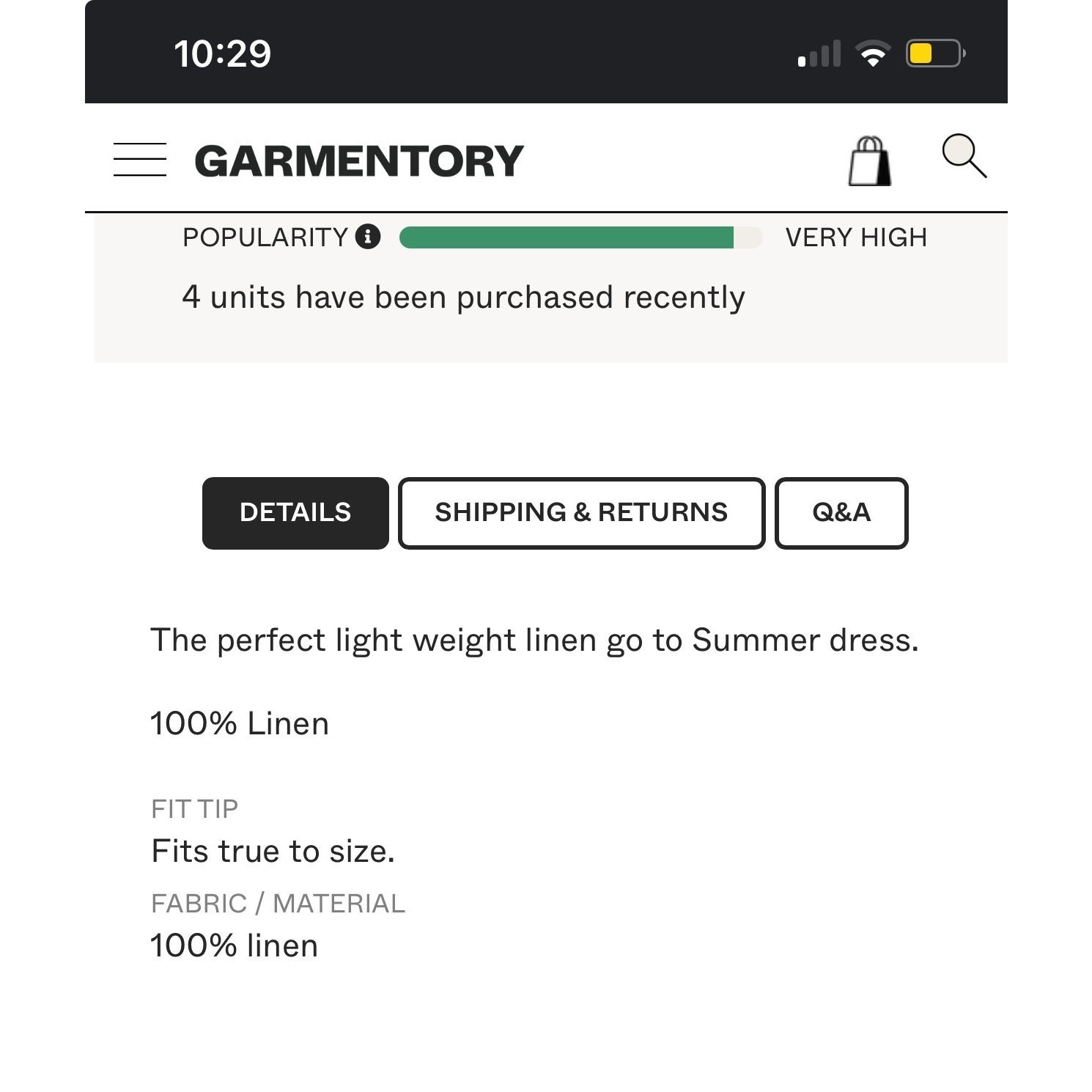Select the Details tab

tap(295, 513)
